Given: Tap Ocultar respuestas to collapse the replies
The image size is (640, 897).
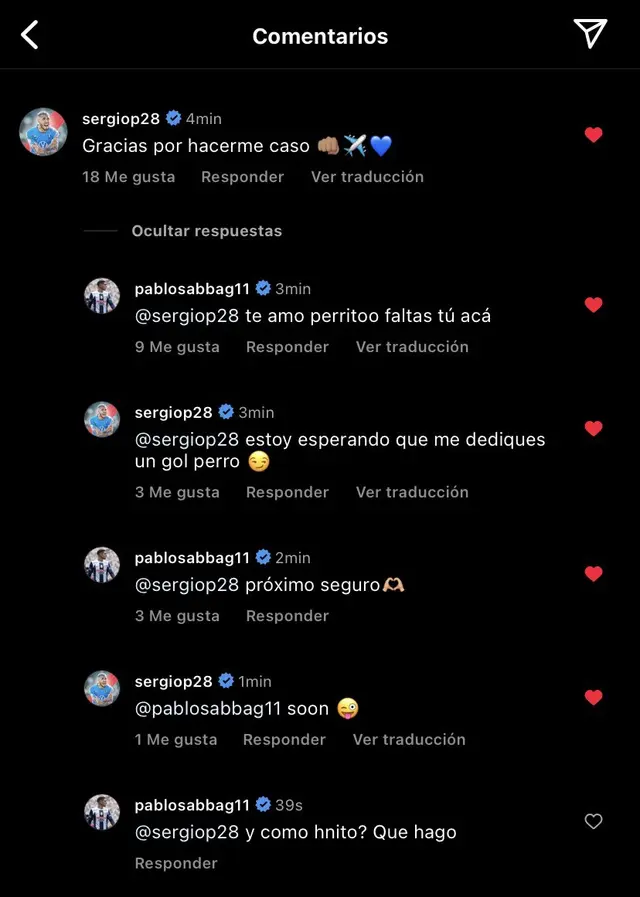Looking at the screenshot, I should point(206,231).
